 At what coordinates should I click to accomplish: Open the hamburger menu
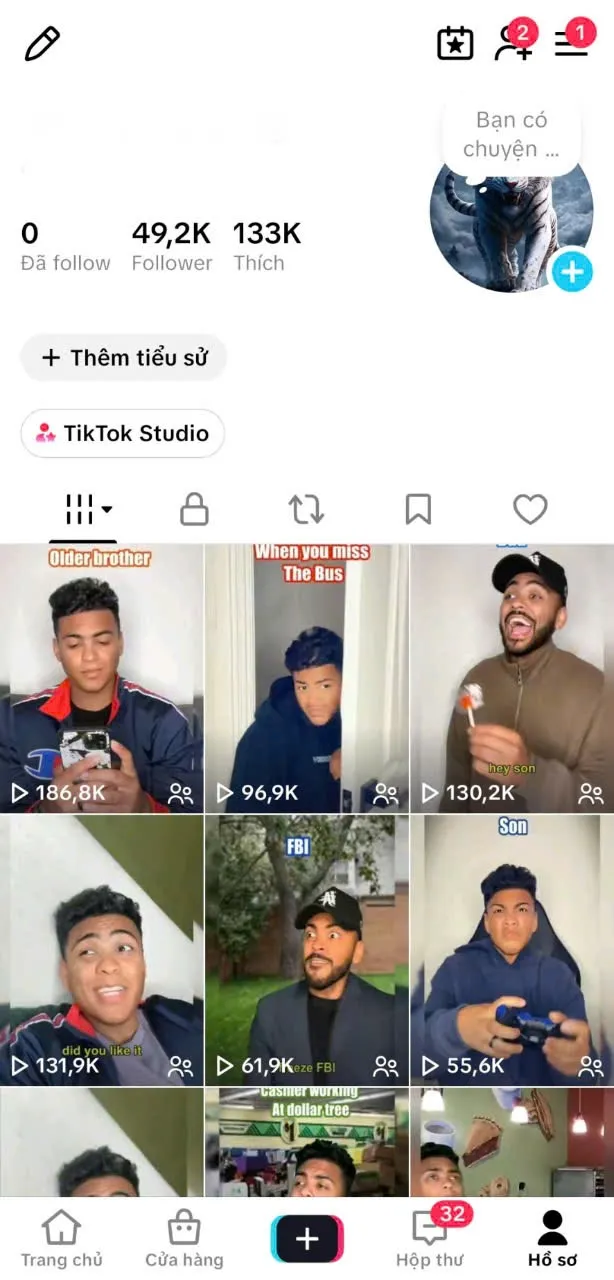pyautogui.click(x=573, y=42)
